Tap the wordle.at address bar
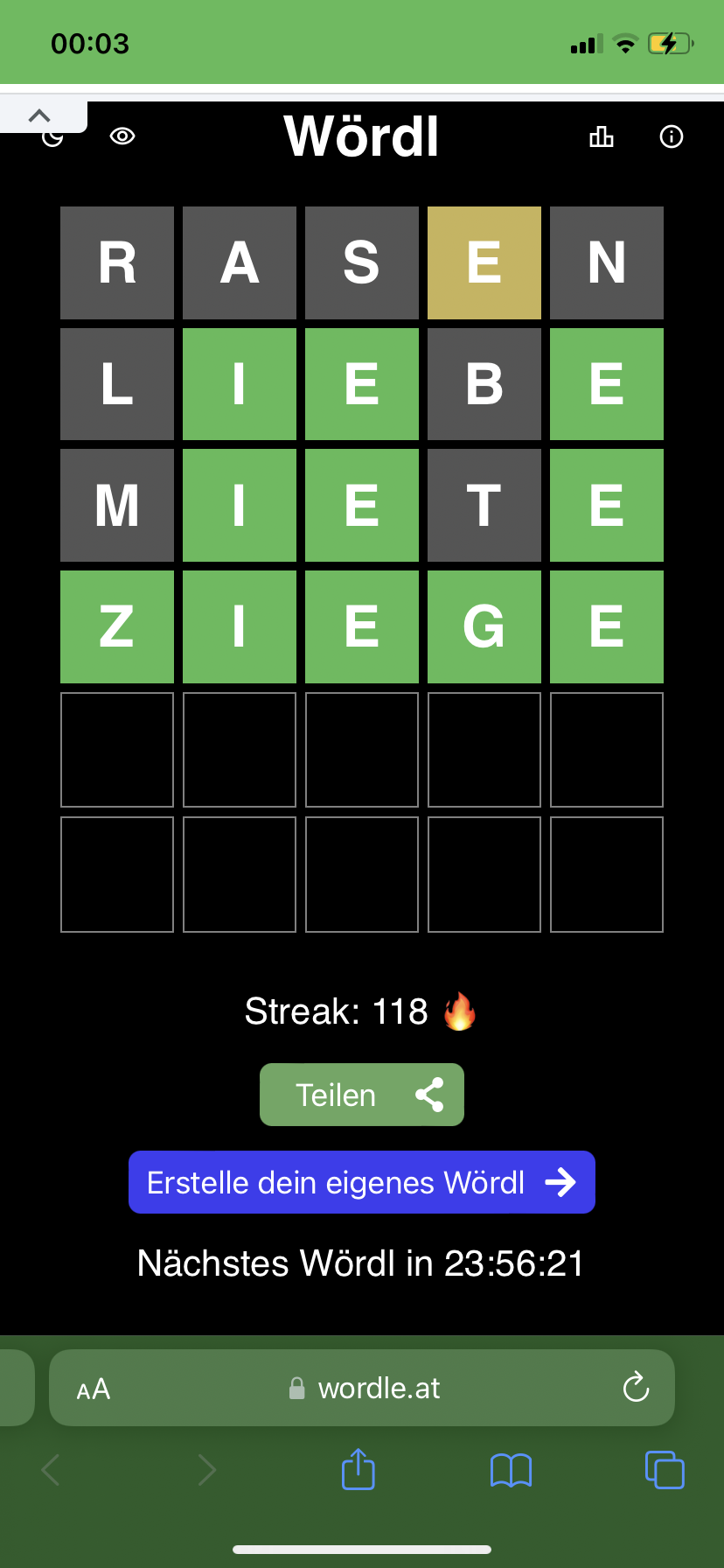724x1568 pixels. [362, 1388]
